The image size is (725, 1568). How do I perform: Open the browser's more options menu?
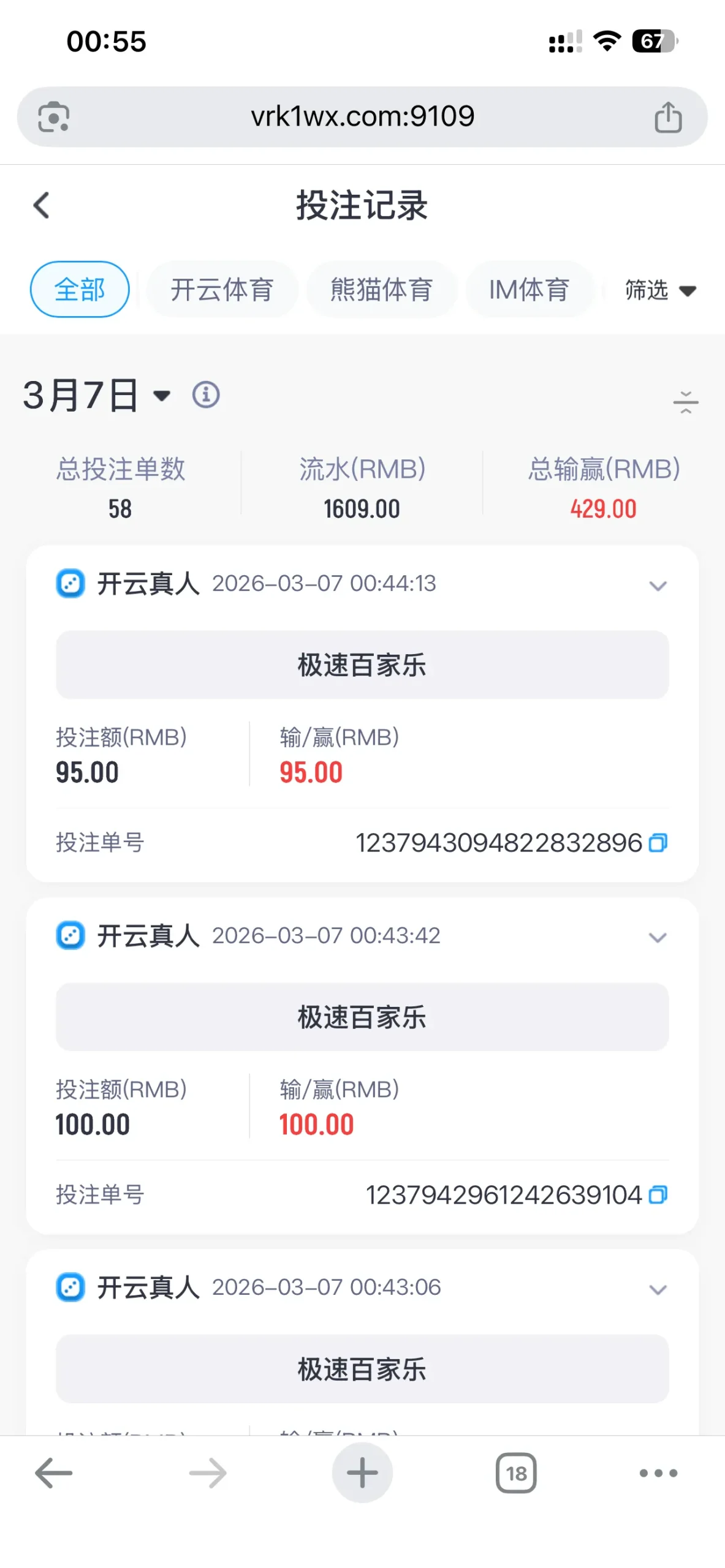coord(658,1472)
